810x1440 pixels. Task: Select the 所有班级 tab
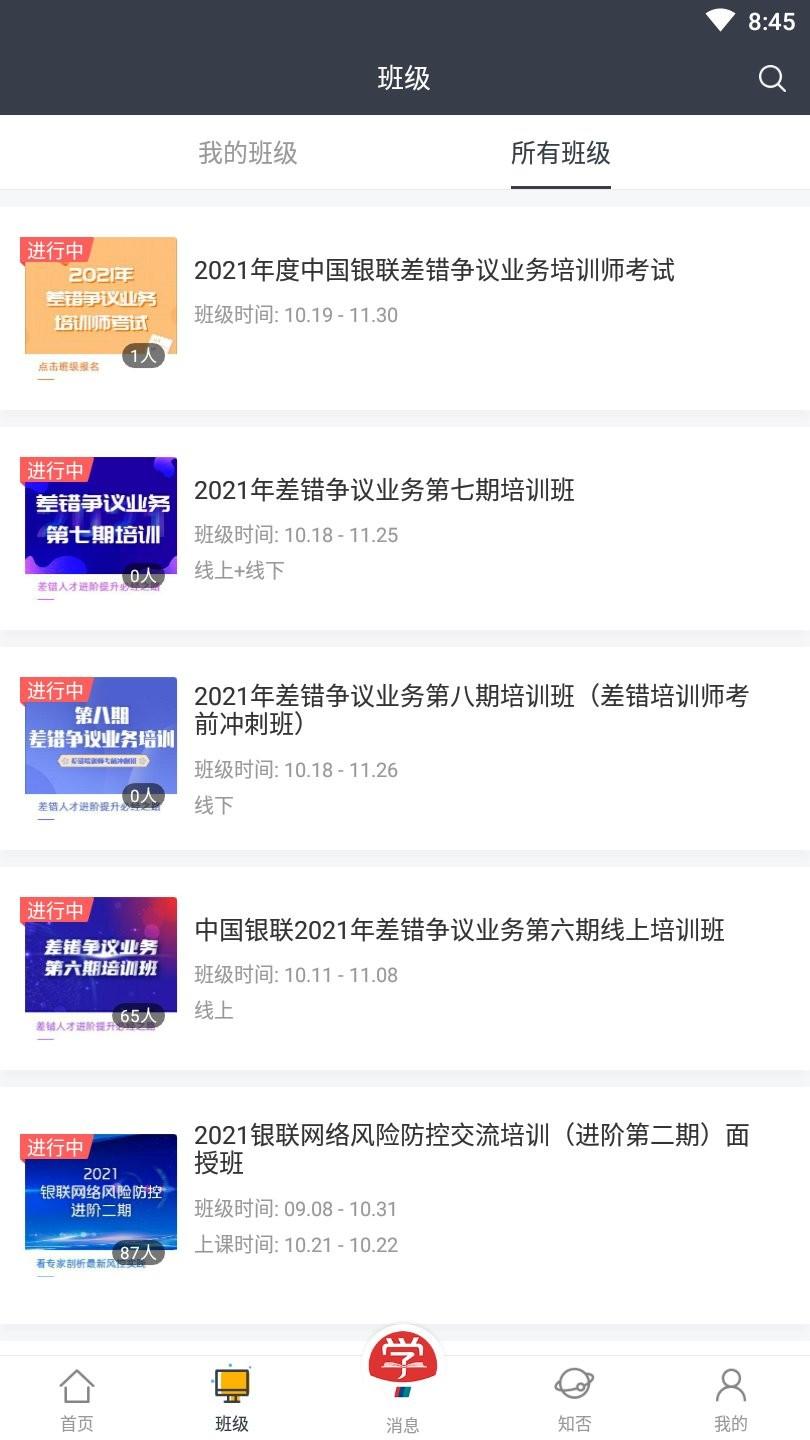click(x=560, y=153)
